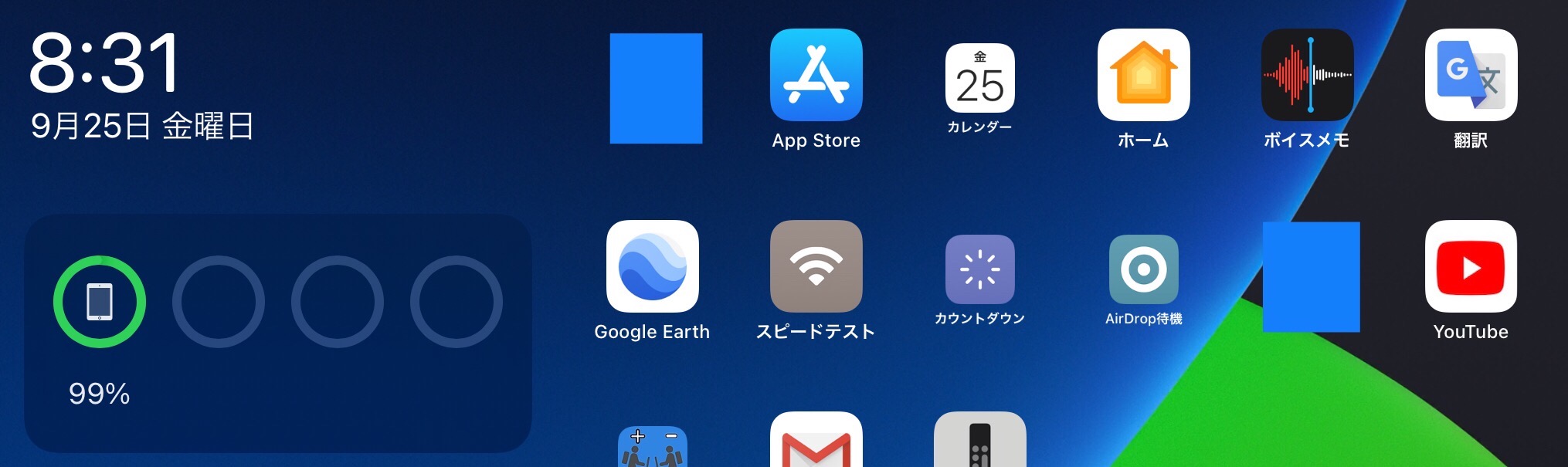1568x467 pixels.
Task: Run the AirDrop待機 shortcut
Action: point(1143,269)
